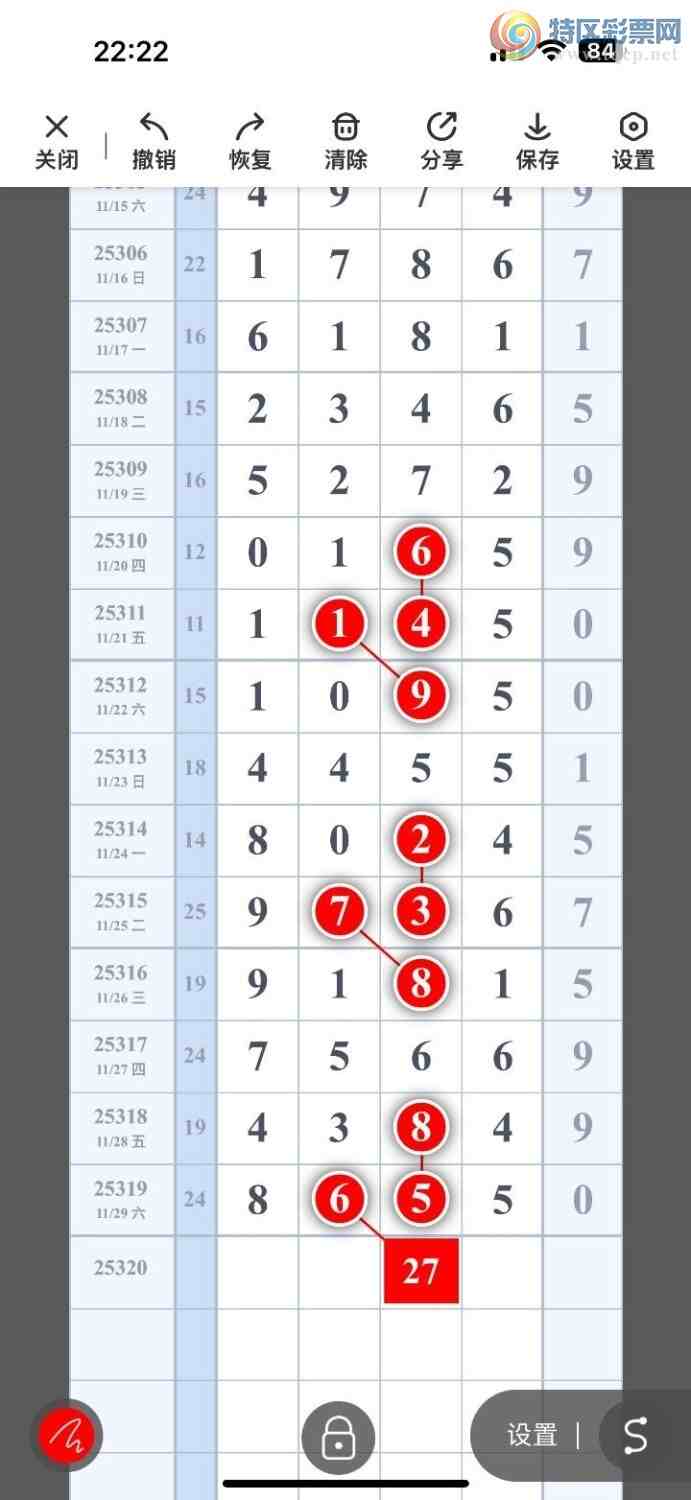
Task: Clear all markings on chart
Action: coord(346,141)
